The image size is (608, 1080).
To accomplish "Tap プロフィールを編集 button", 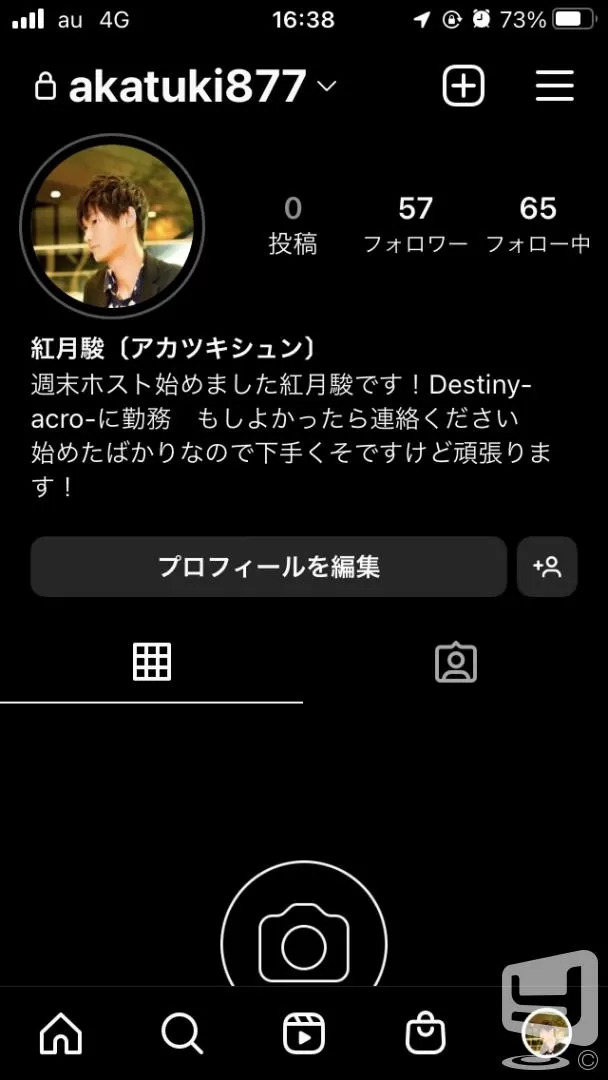I will (269, 567).
